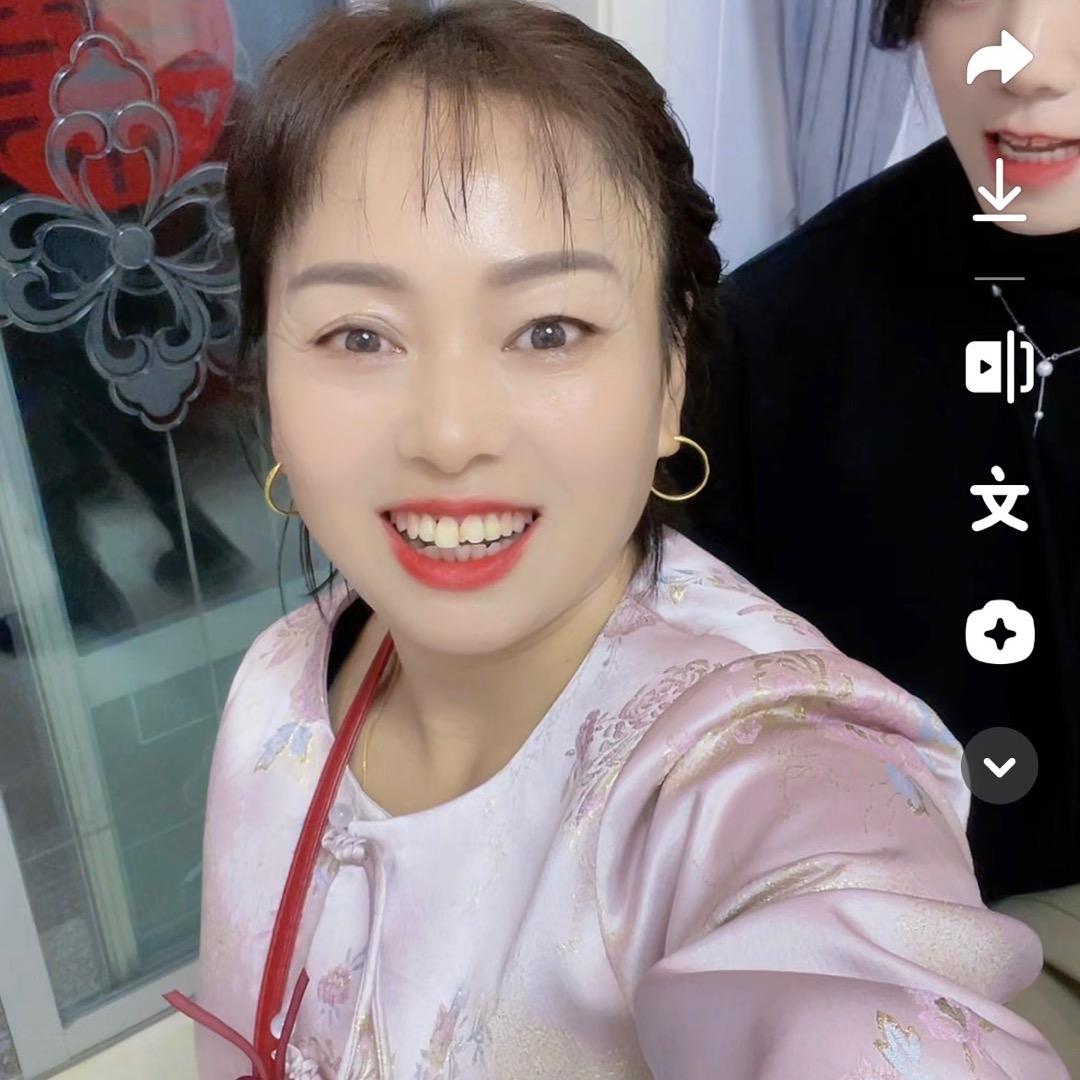Add text with the 文 icon
The width and height of the screenshot is (1080, 1080).
point(999,499)
